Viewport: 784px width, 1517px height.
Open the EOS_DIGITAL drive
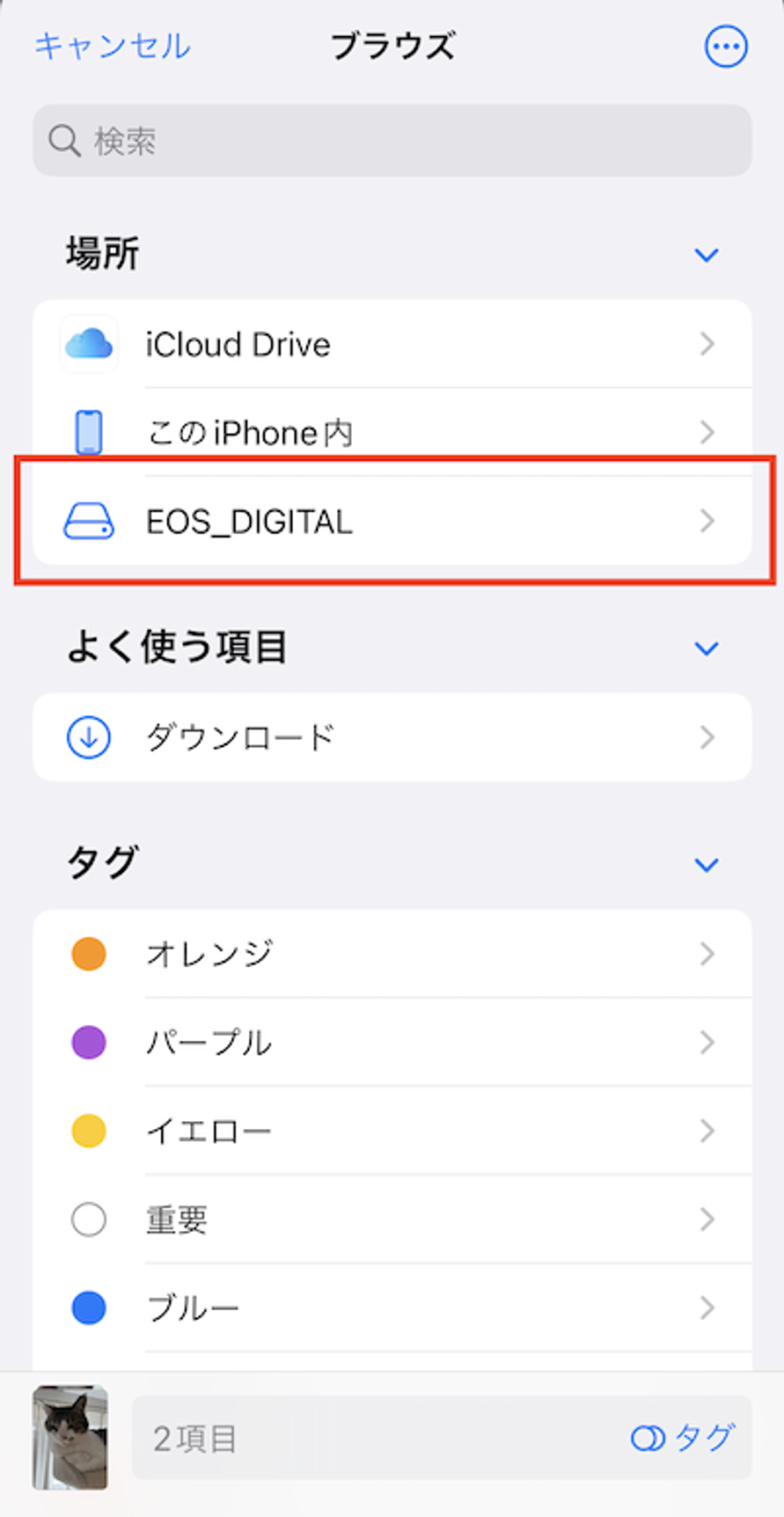tap(392, 522)
